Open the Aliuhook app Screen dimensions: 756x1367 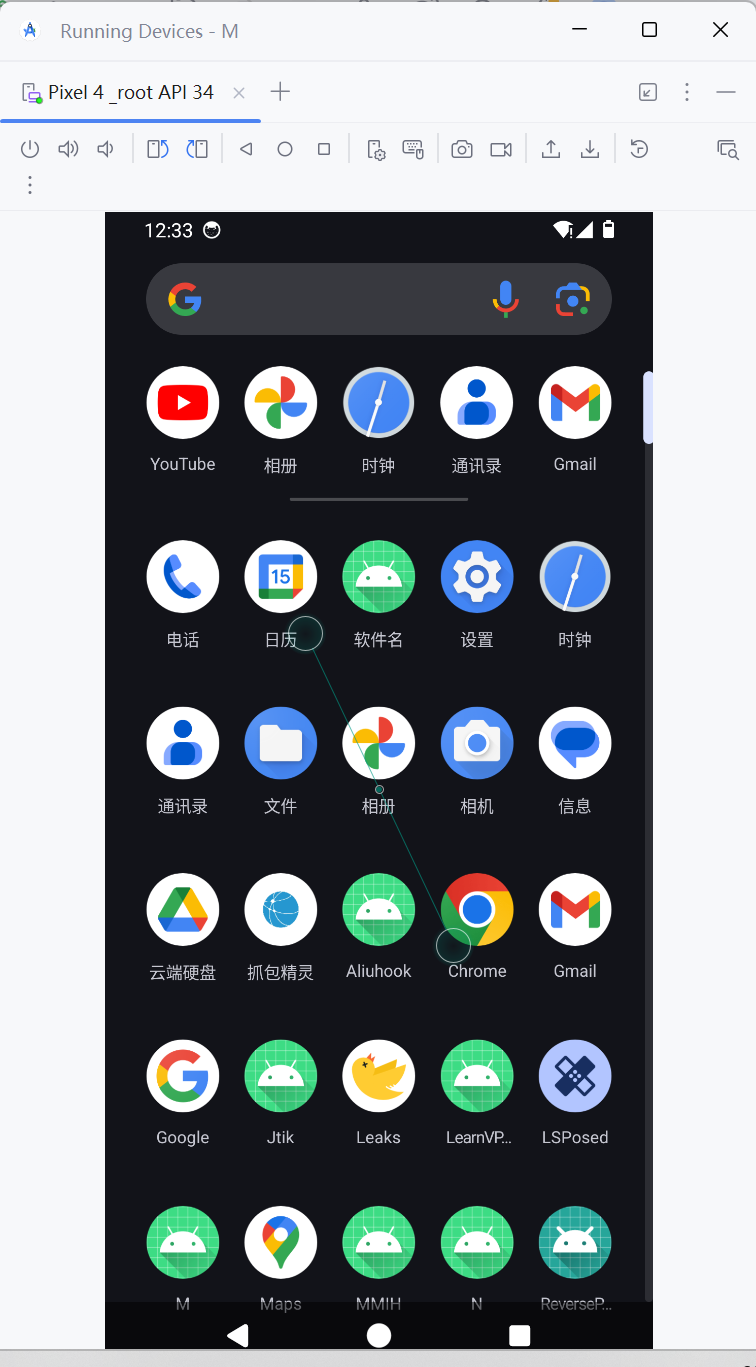[x=379, y=909]
